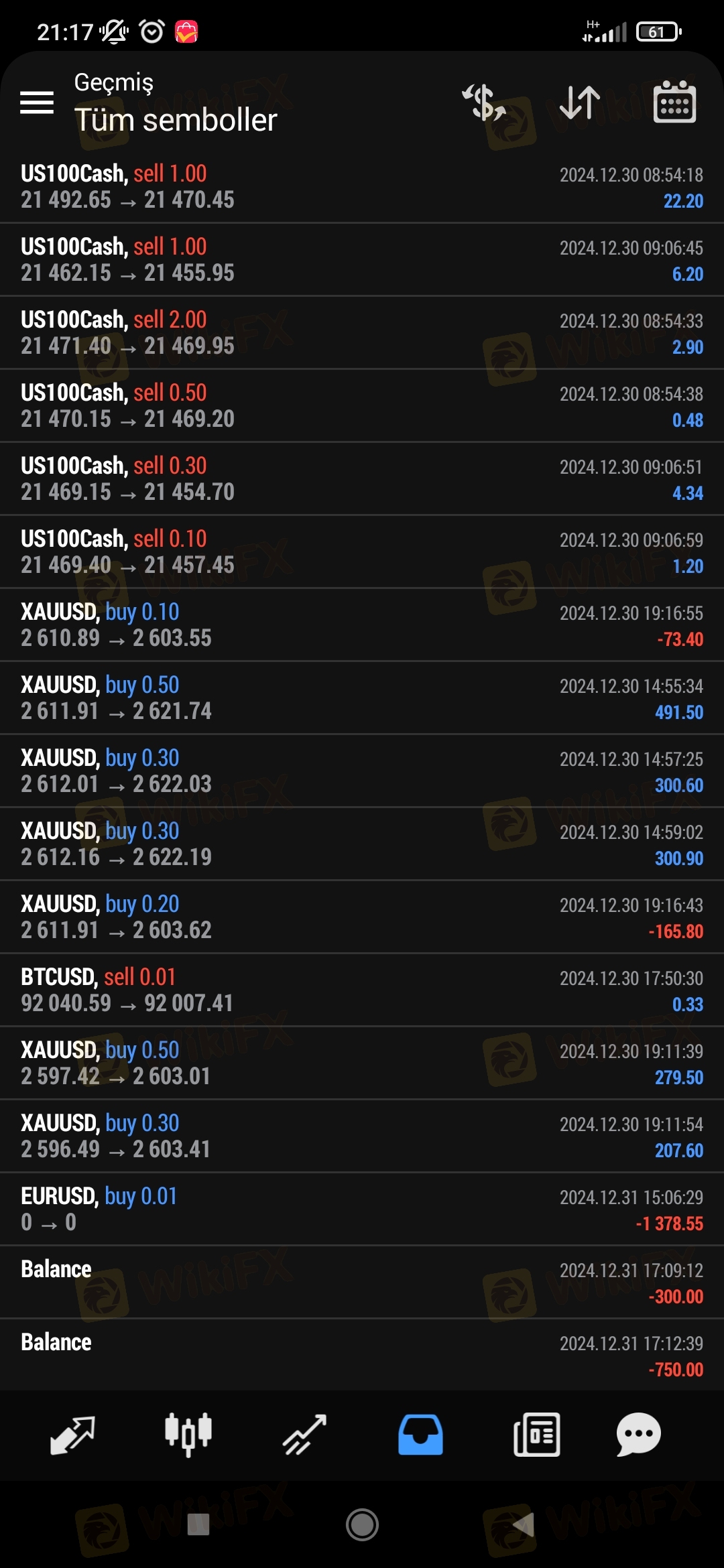Tap the currency symbol filter icon
The width and height of the screenshot is (724, 1568).
483,103
